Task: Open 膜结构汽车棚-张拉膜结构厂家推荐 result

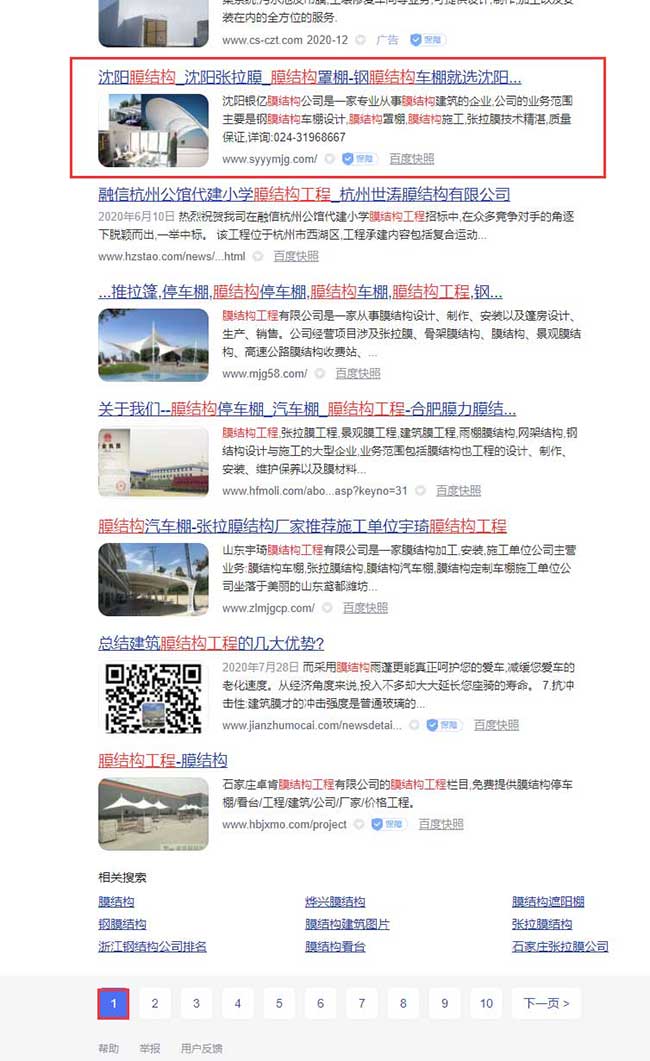Action: (302, 526)
